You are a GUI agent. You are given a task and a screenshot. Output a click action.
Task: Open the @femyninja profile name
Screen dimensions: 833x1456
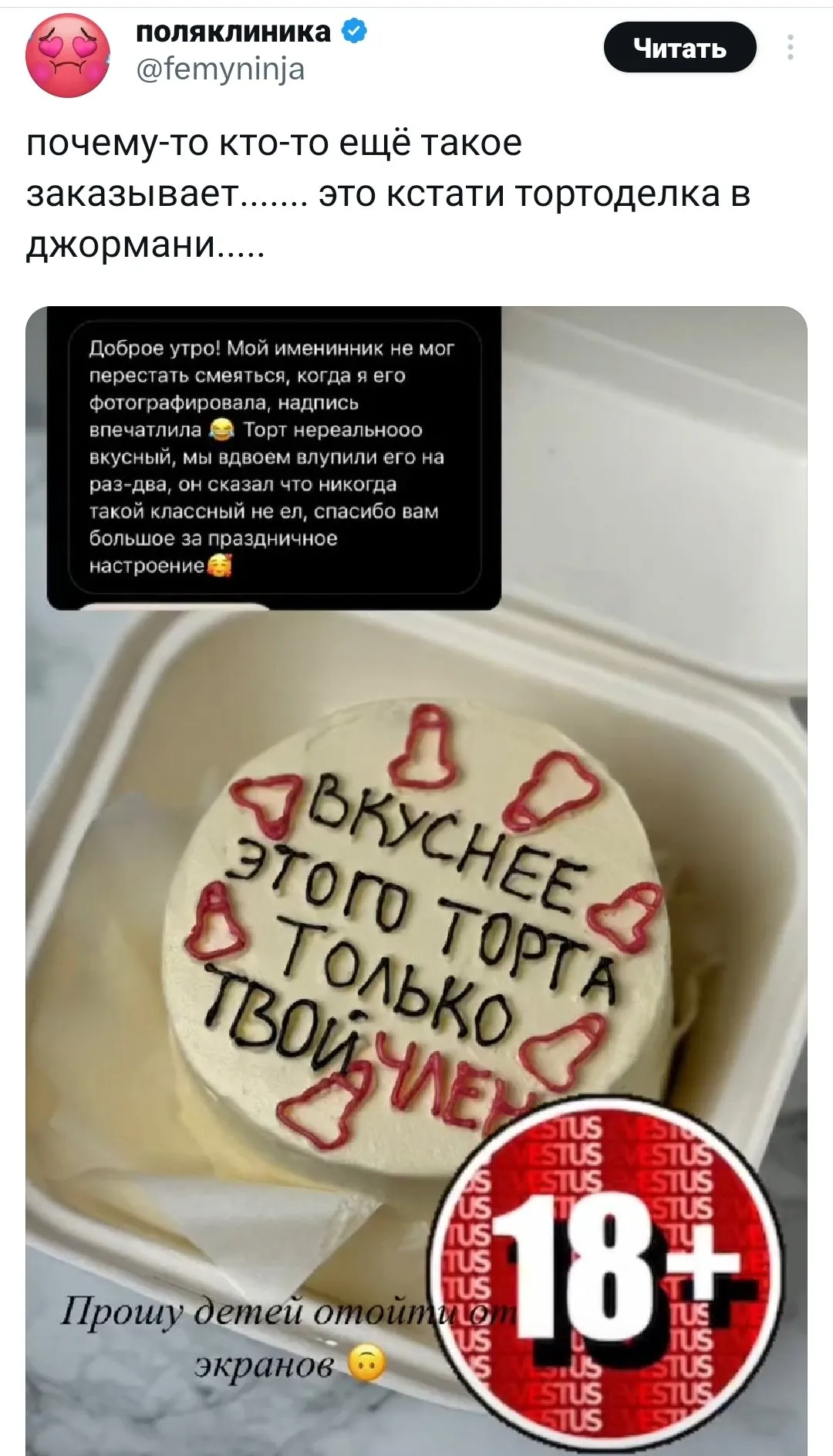[221, 69]
